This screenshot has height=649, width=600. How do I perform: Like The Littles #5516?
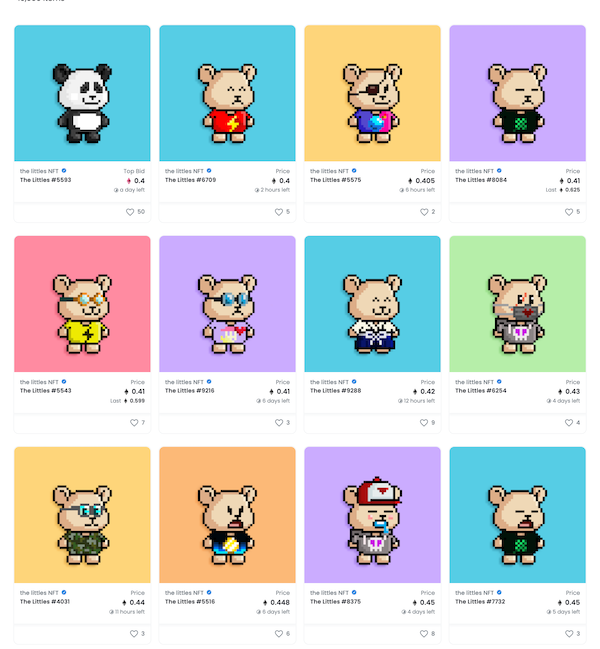(279, 634)
